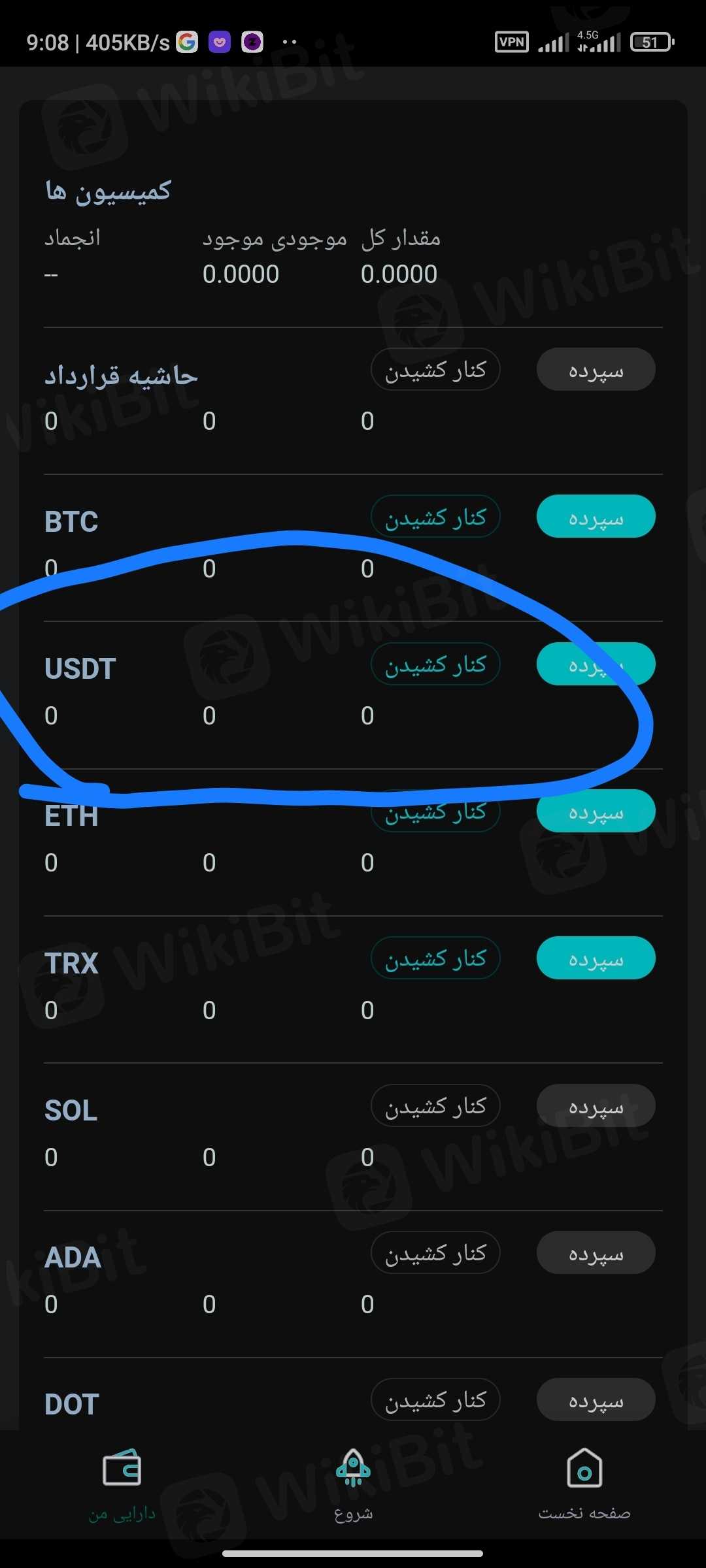Tap سپرده (deposit) for BTC

(596, 517)
